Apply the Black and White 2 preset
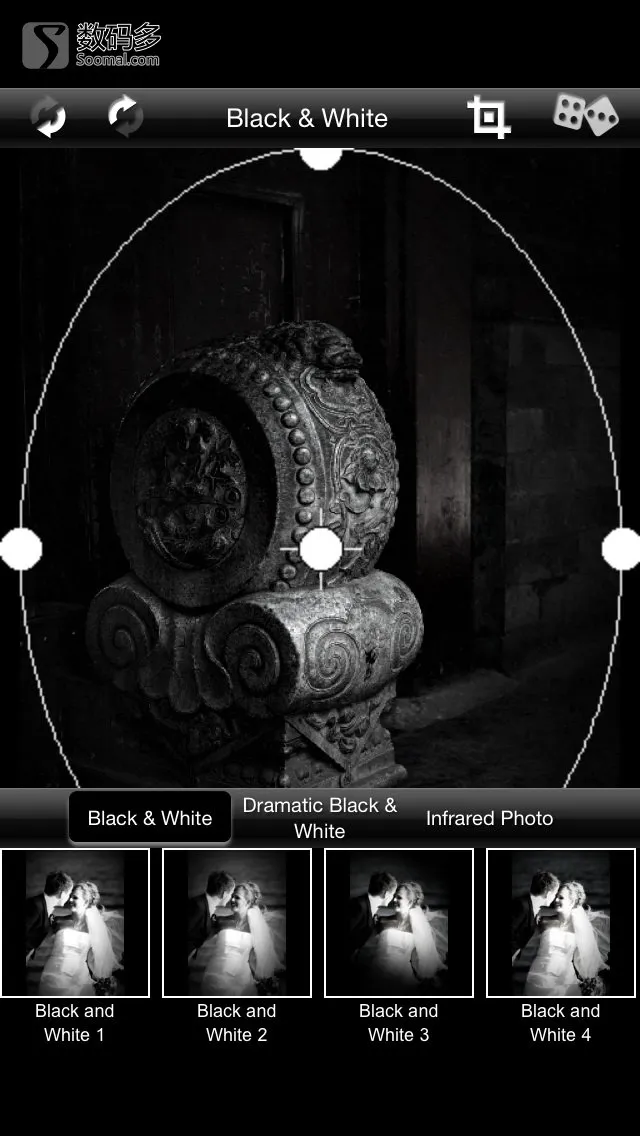This screenshot has height=1136, width=640. click(237, 923)
